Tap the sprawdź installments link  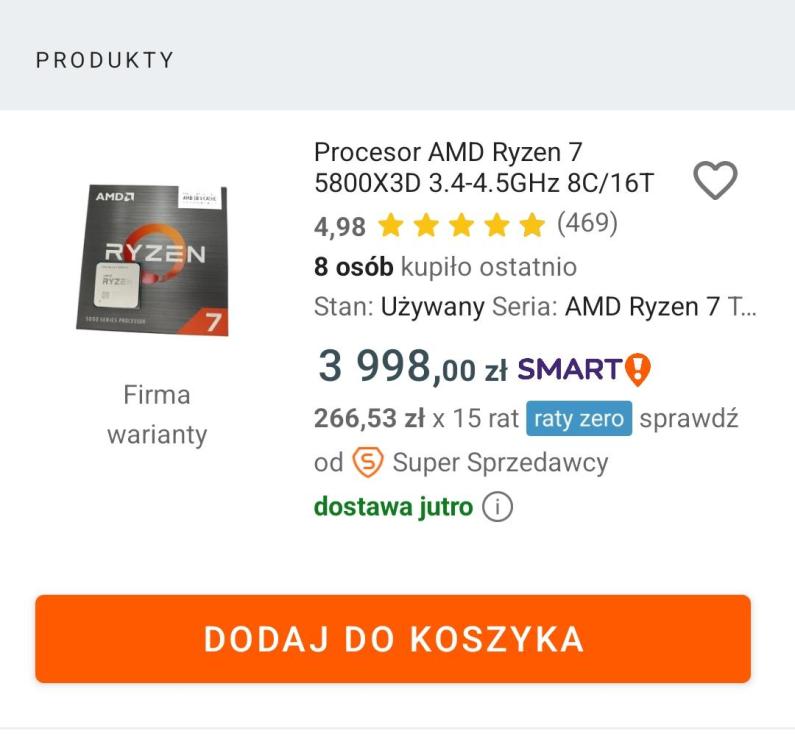(x=688, y=418)
